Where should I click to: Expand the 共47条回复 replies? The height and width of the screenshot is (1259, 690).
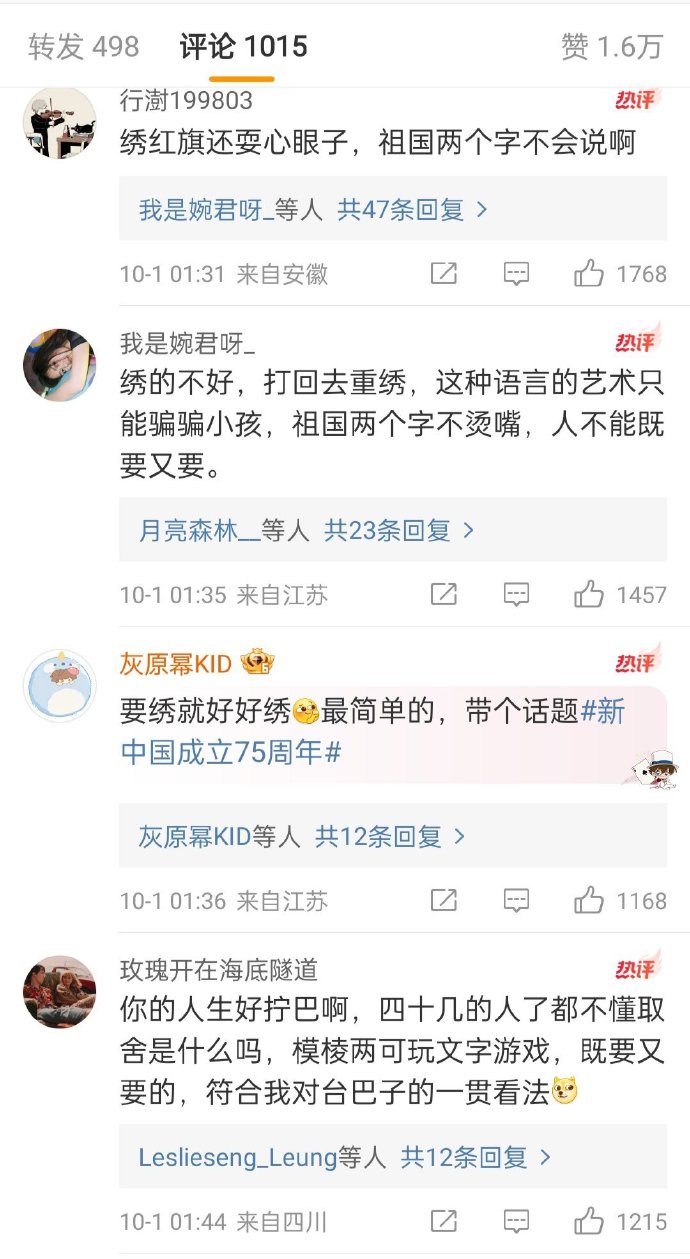412,210
